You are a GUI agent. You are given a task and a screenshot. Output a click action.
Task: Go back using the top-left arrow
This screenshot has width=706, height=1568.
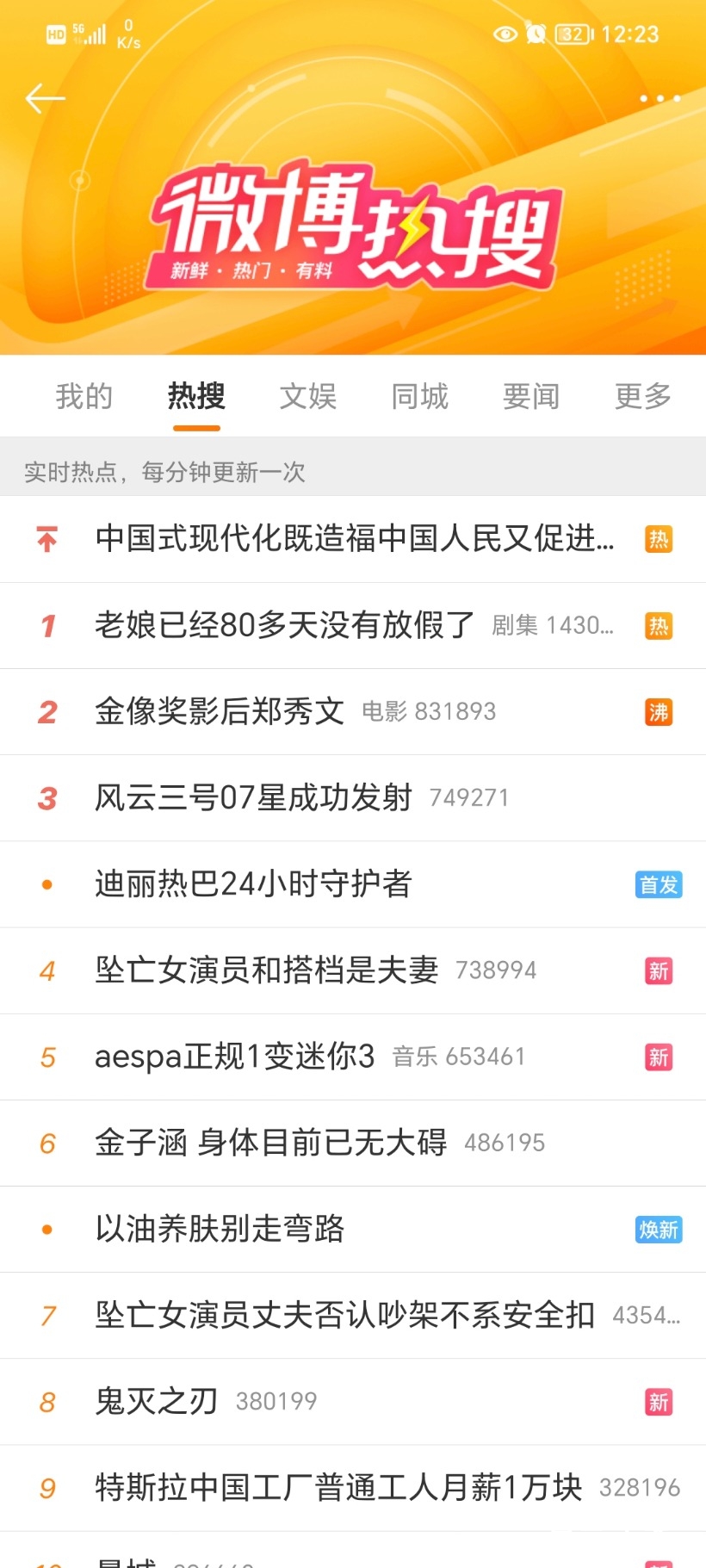tap(45, 99)
